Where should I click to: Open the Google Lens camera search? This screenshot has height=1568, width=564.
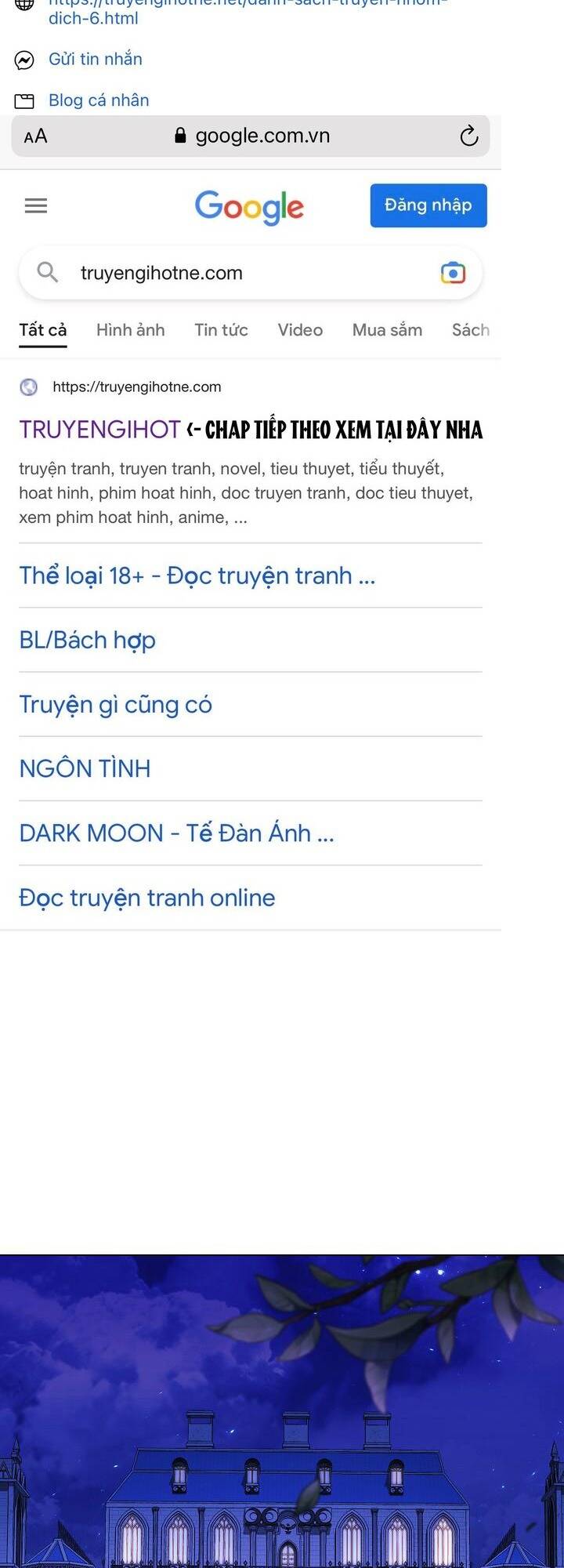[x=453, y=273]
